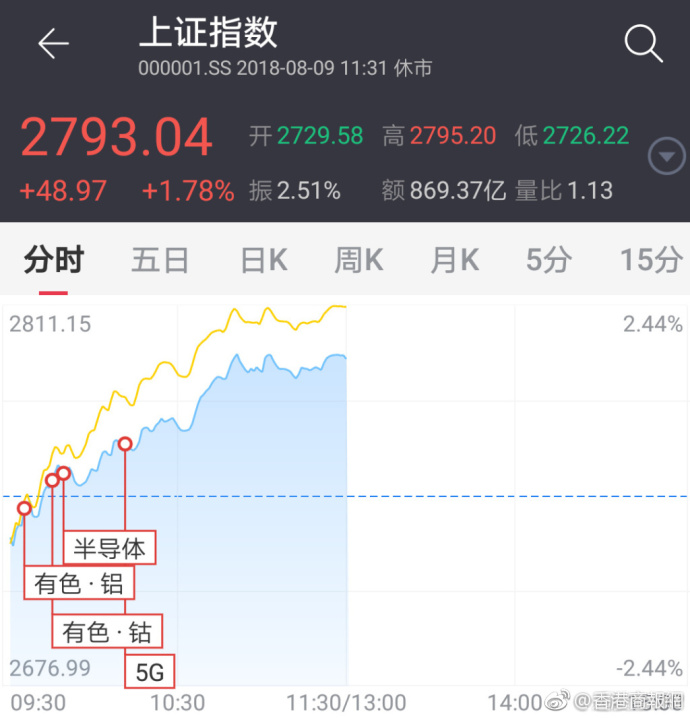This screenshot has height=718, width=690.
Task: Open the search magnifier icon
Action: click(x=643, y=43)
